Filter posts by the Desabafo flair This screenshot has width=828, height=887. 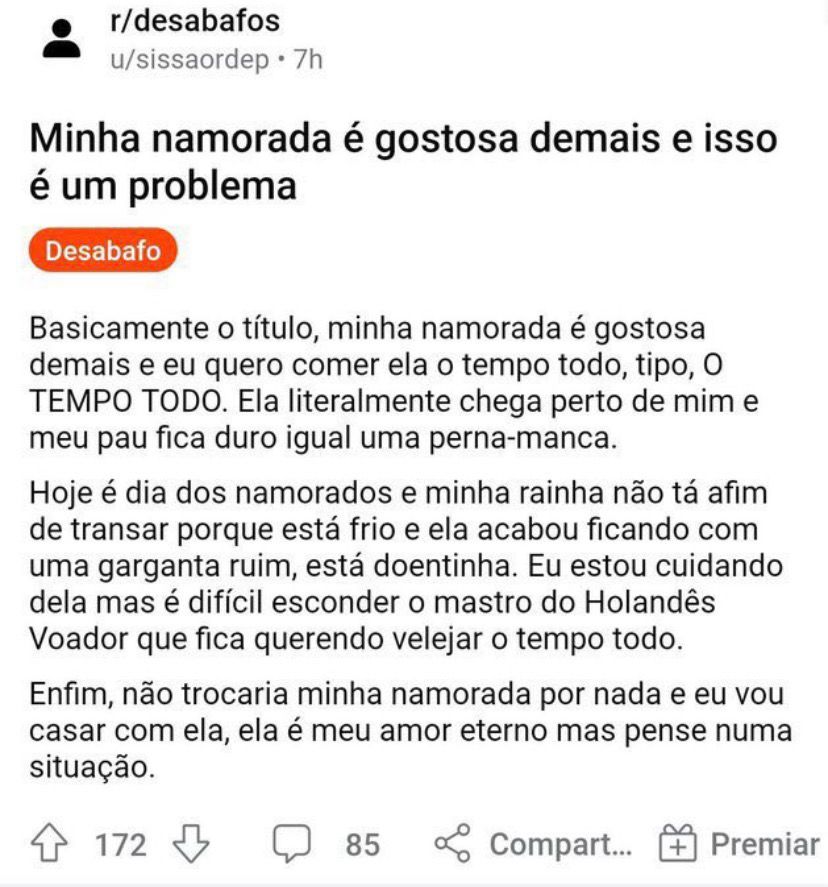click(102, 251)
